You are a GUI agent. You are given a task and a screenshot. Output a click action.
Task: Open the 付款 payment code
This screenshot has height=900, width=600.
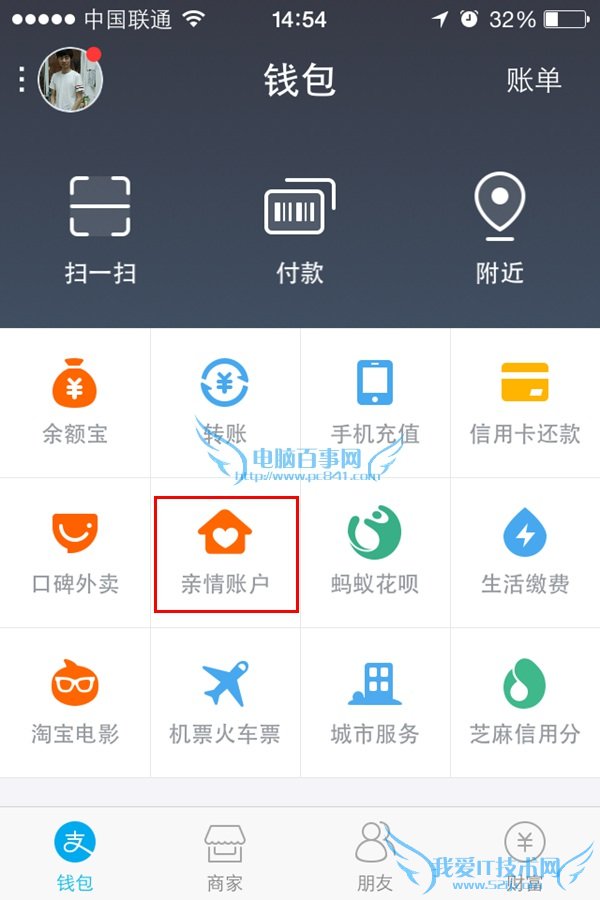(x=300, y=228)
